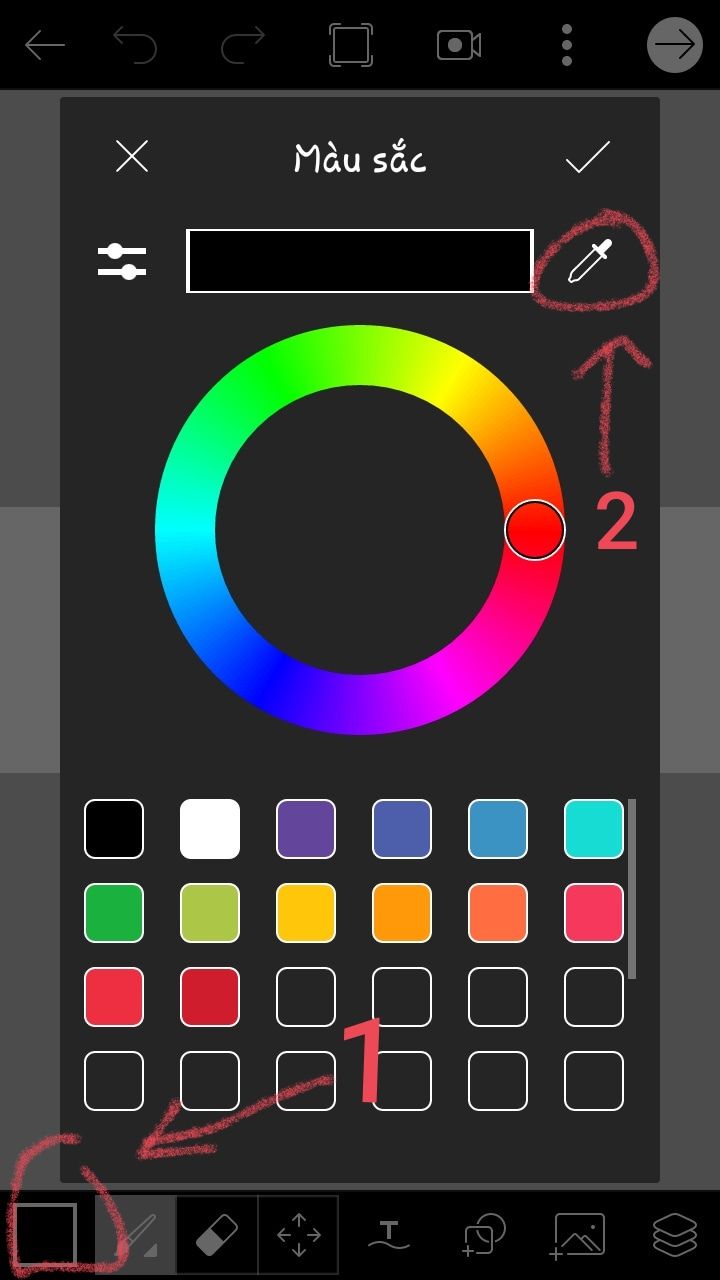
Task: Go back with the top-left arrow
Action: tap(45, 45)
